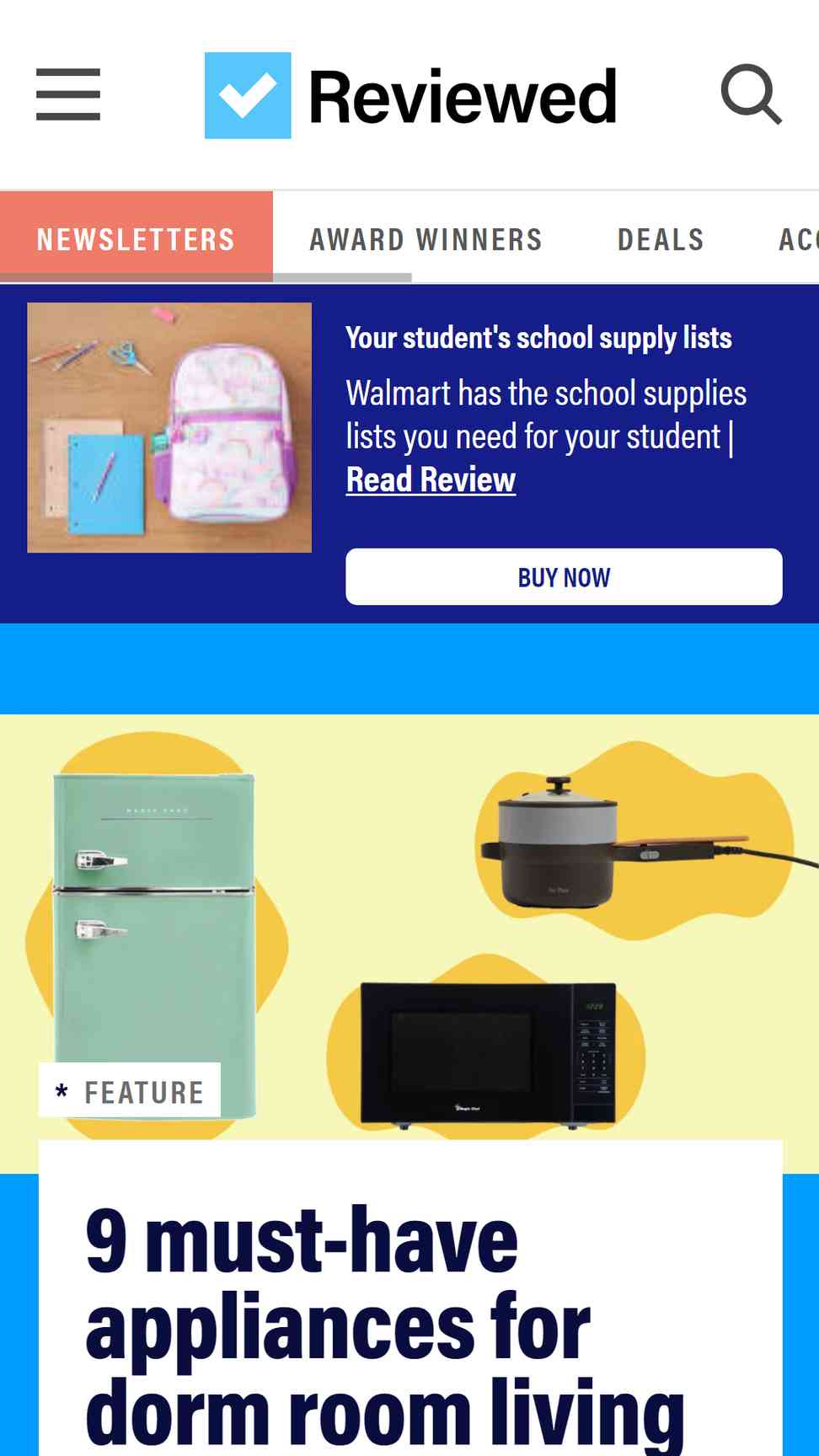Switch to the Deals tab
Image resolution: width=819 pixels, height=1456 pixels.
coord(661,240)
